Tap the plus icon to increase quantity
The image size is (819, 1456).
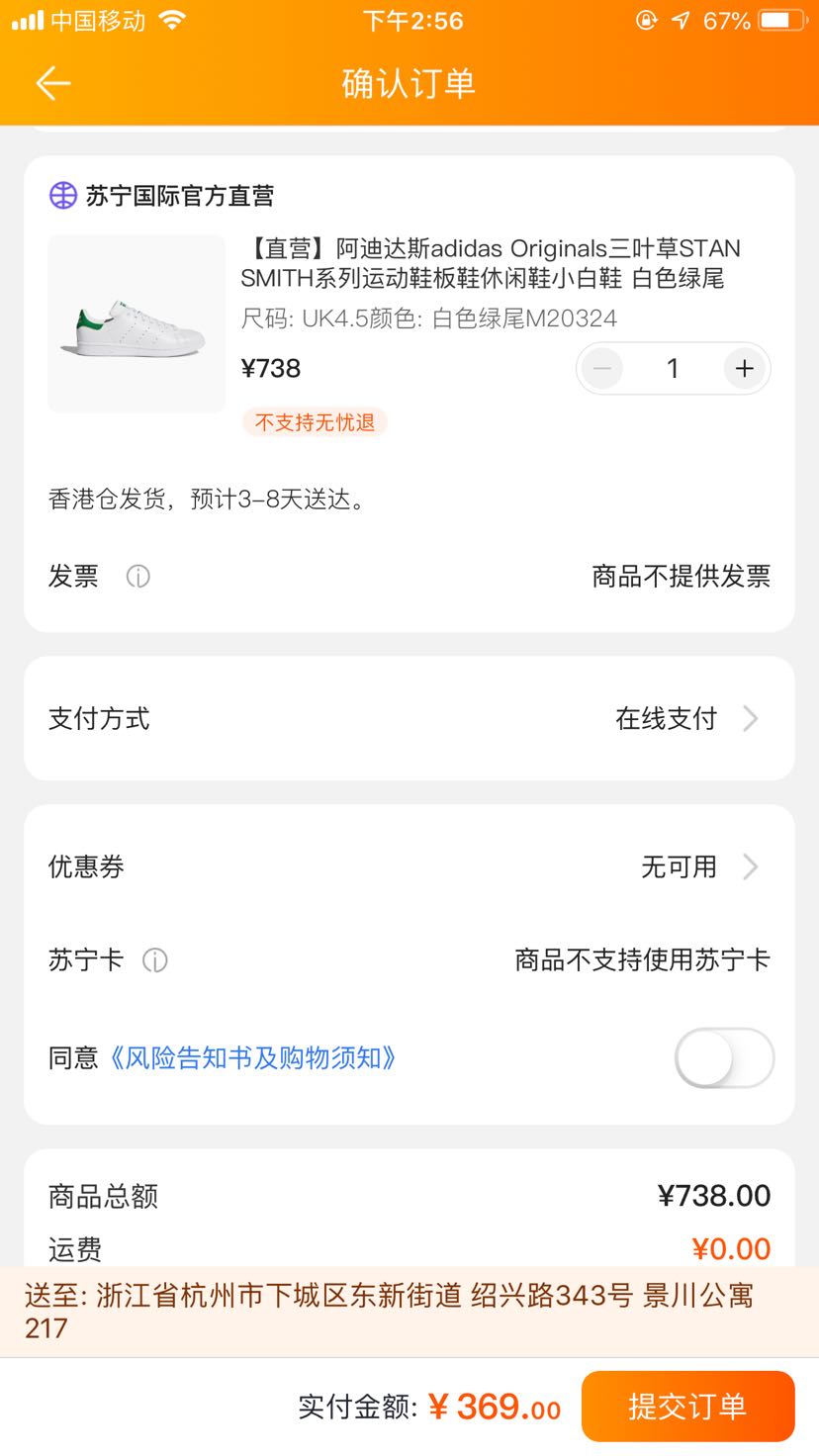point(744,368)
